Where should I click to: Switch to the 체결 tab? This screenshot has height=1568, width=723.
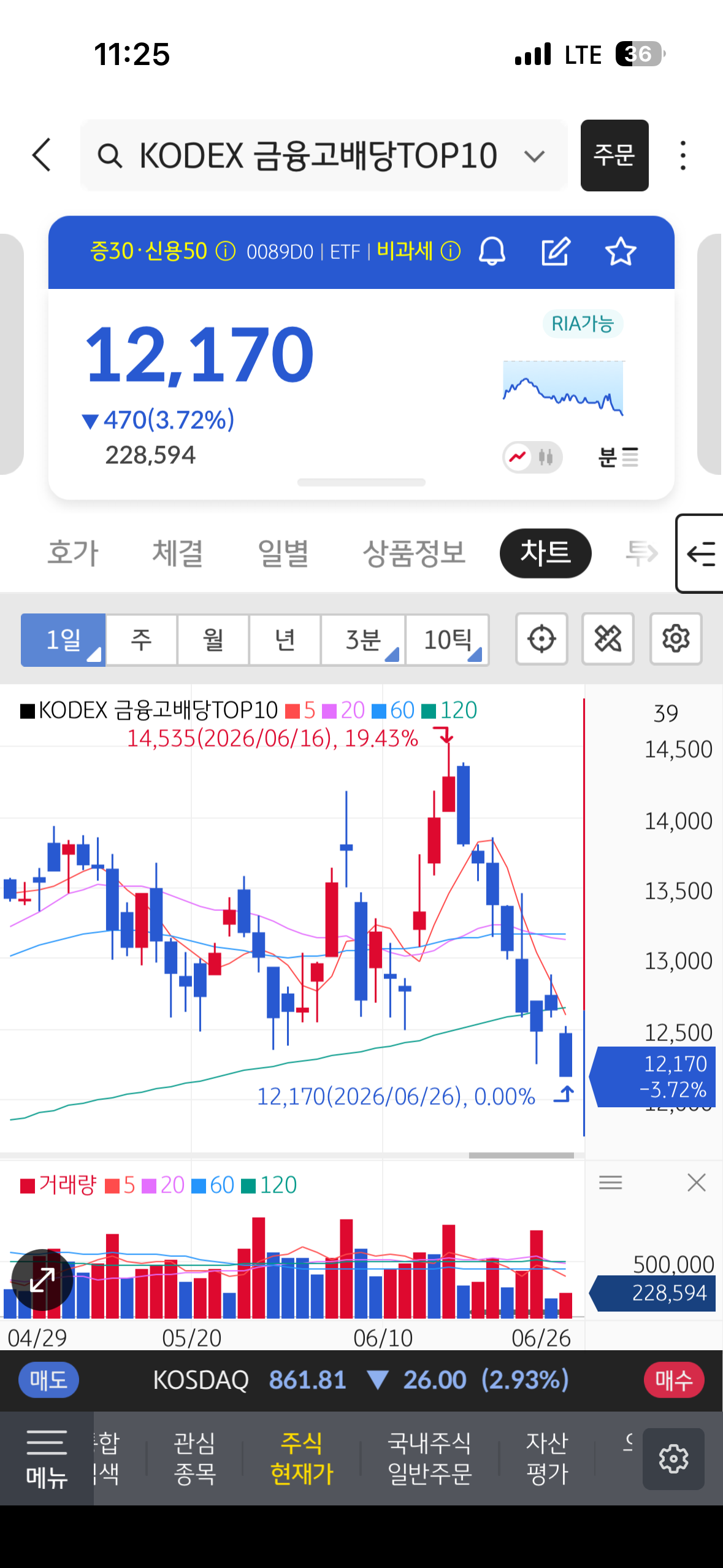point(177,553)
